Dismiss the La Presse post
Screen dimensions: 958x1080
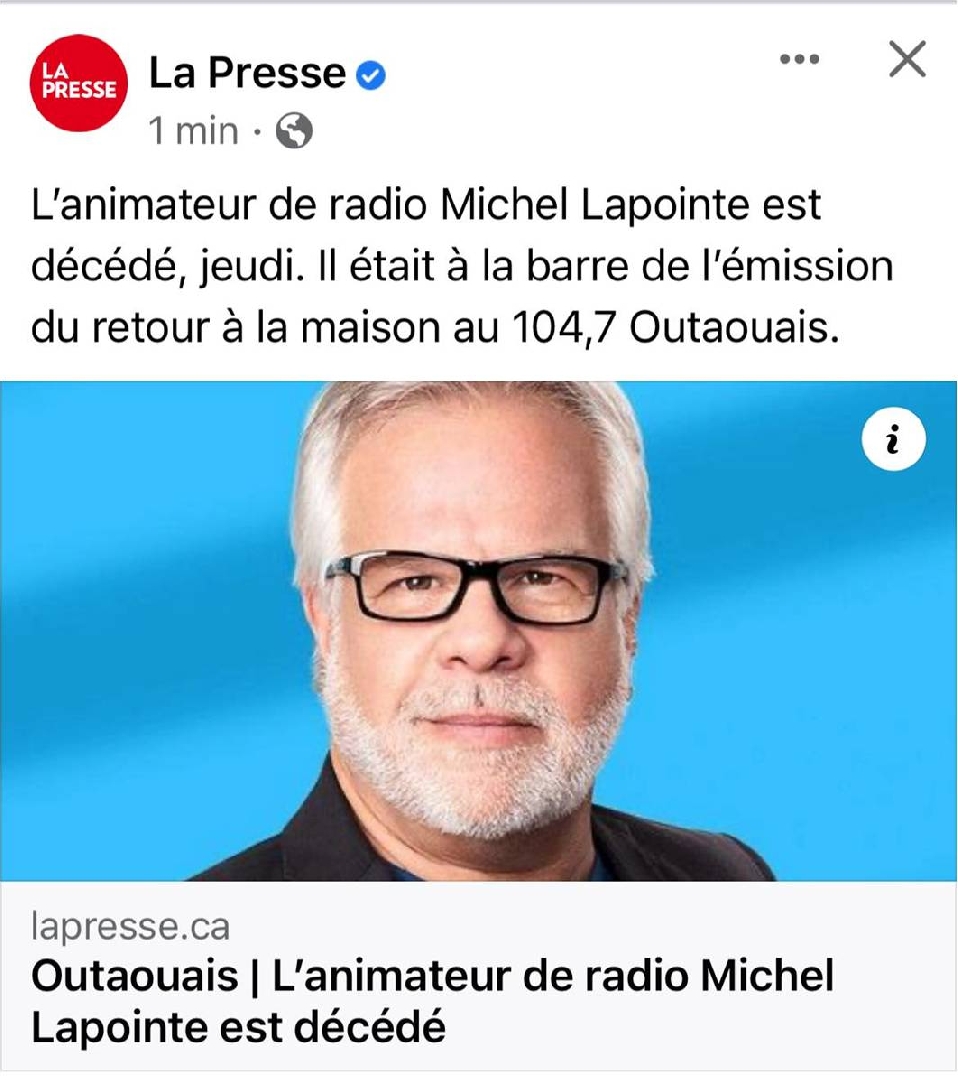click(x=906, y=60)
